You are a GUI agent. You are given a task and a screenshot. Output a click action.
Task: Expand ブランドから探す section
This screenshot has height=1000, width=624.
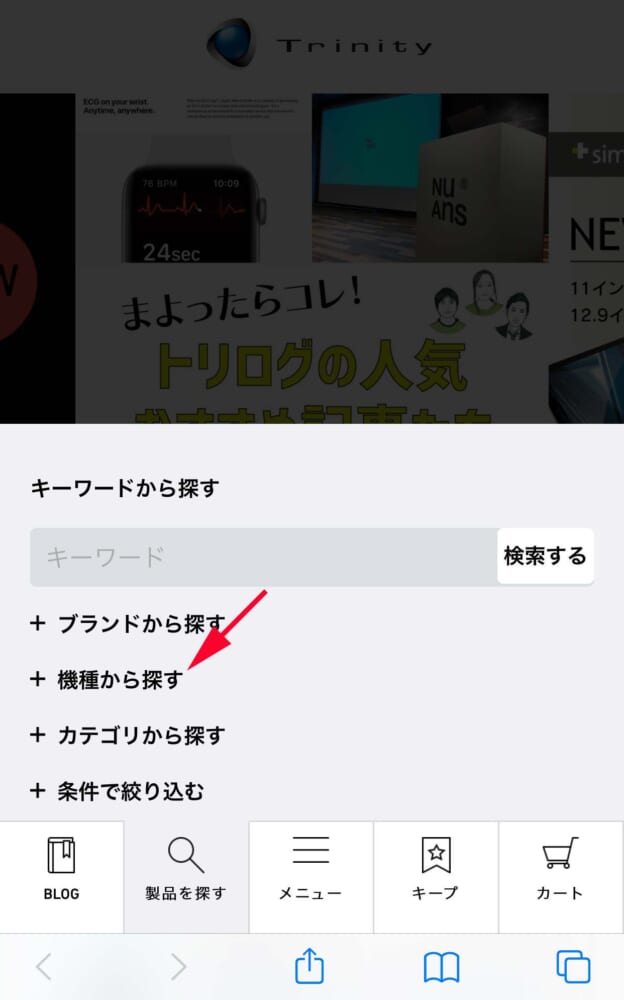point(128,624)
